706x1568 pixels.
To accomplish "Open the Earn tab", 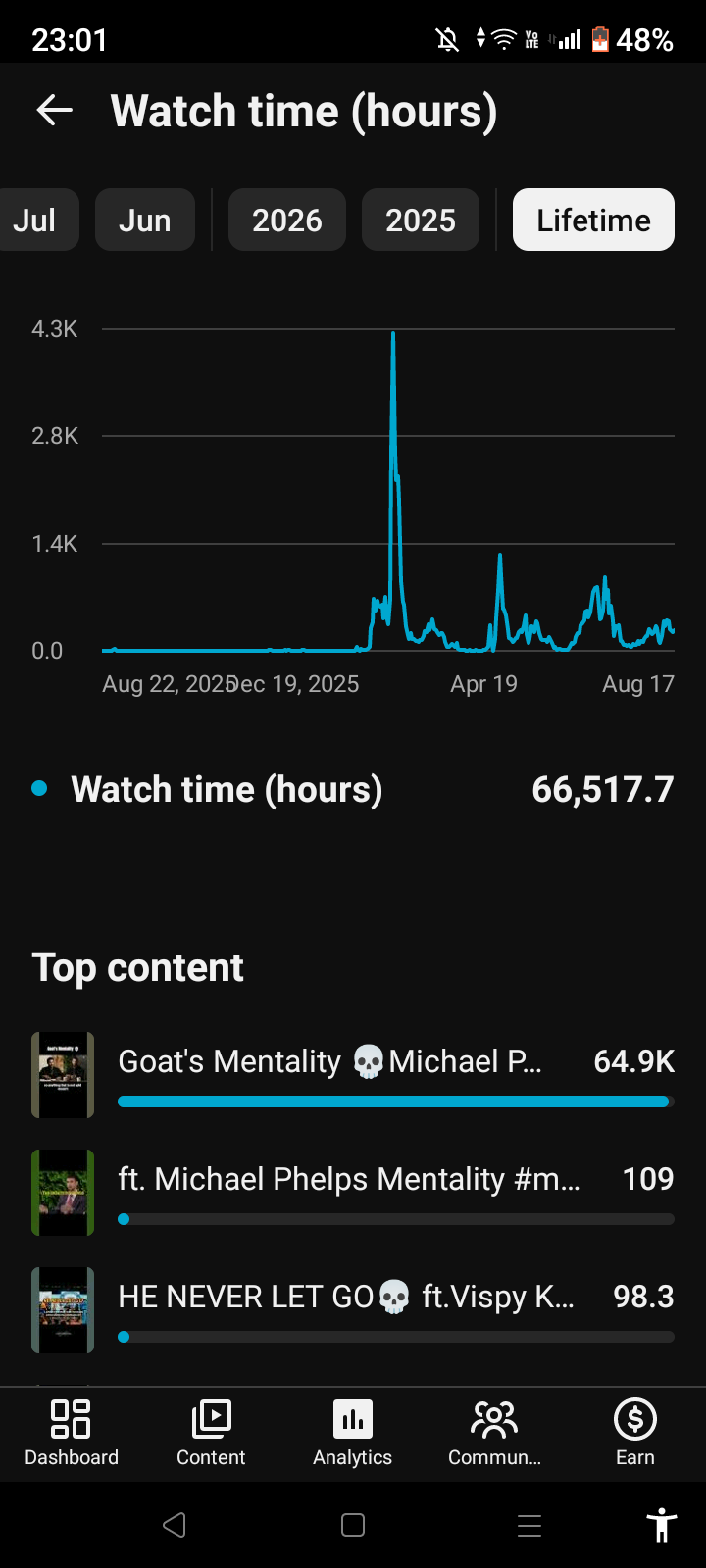I will point(635,1434).
